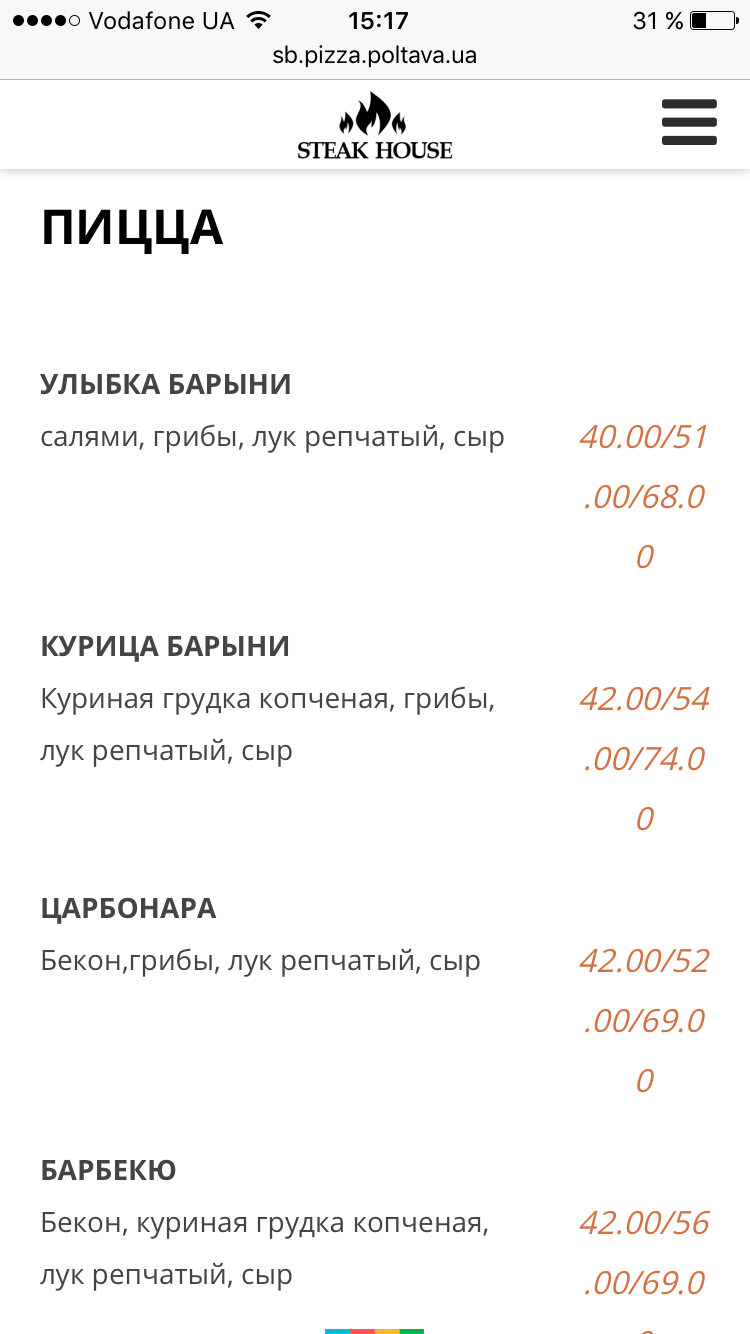Tap the sb.pizza.poltava.ua address bar
750x1334 pixels.
tap(375, 56)
